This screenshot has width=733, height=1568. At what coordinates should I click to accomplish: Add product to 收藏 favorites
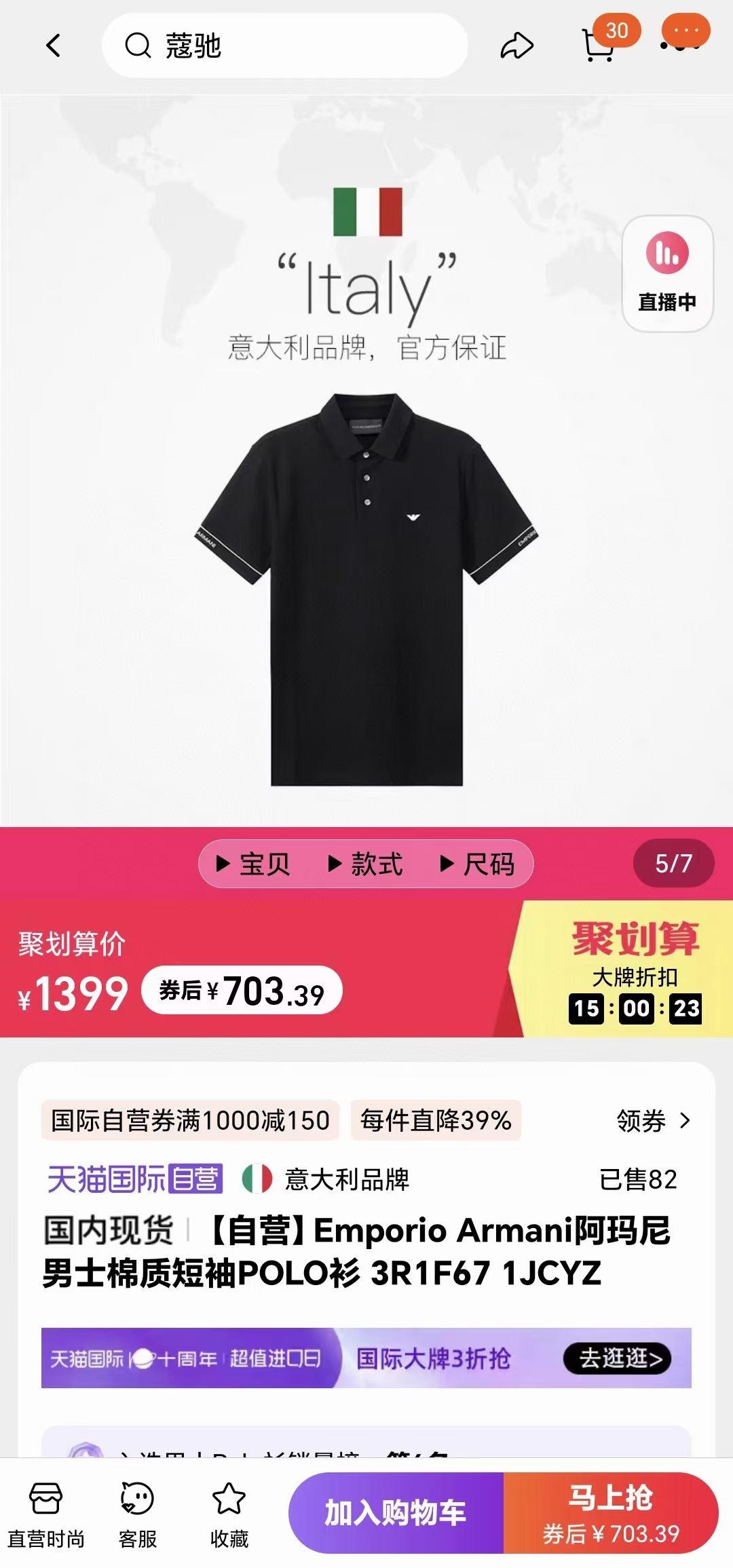[x=229, y=1513]
